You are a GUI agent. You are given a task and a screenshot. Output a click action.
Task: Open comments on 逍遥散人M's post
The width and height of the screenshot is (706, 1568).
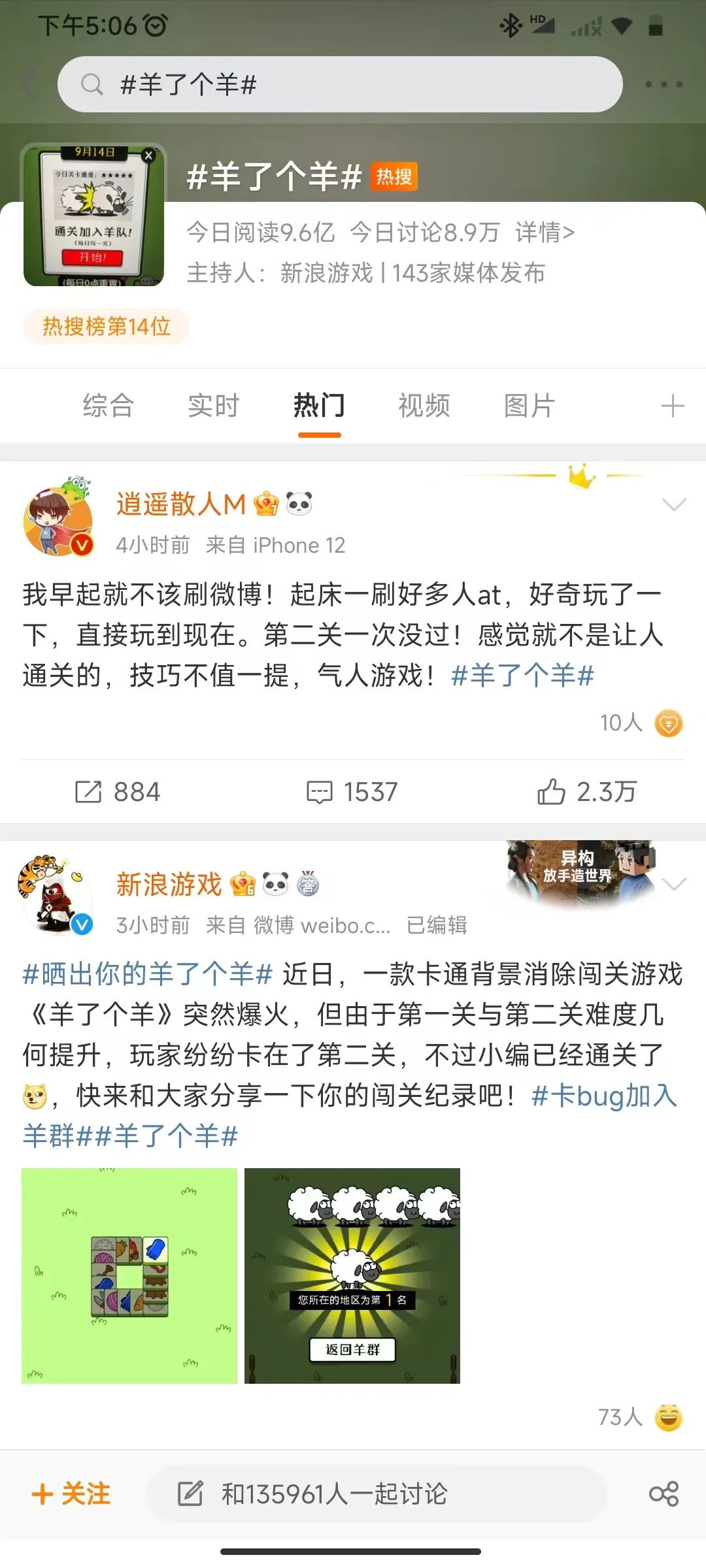352,792
